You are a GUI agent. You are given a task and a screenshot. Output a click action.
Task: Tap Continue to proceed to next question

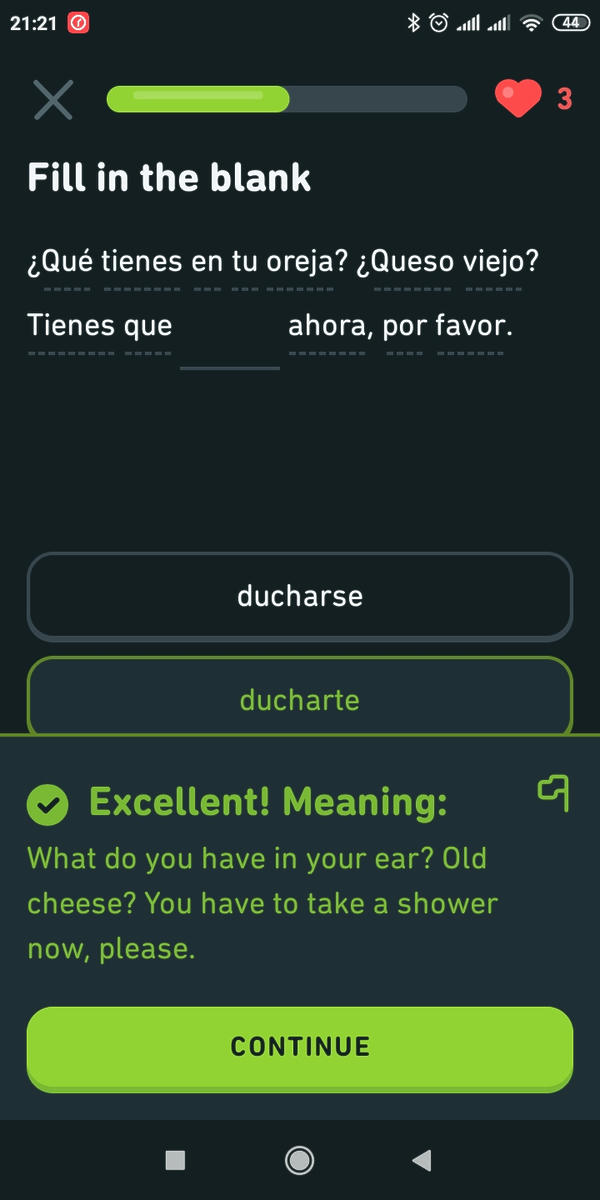[x=300, y=1048]
